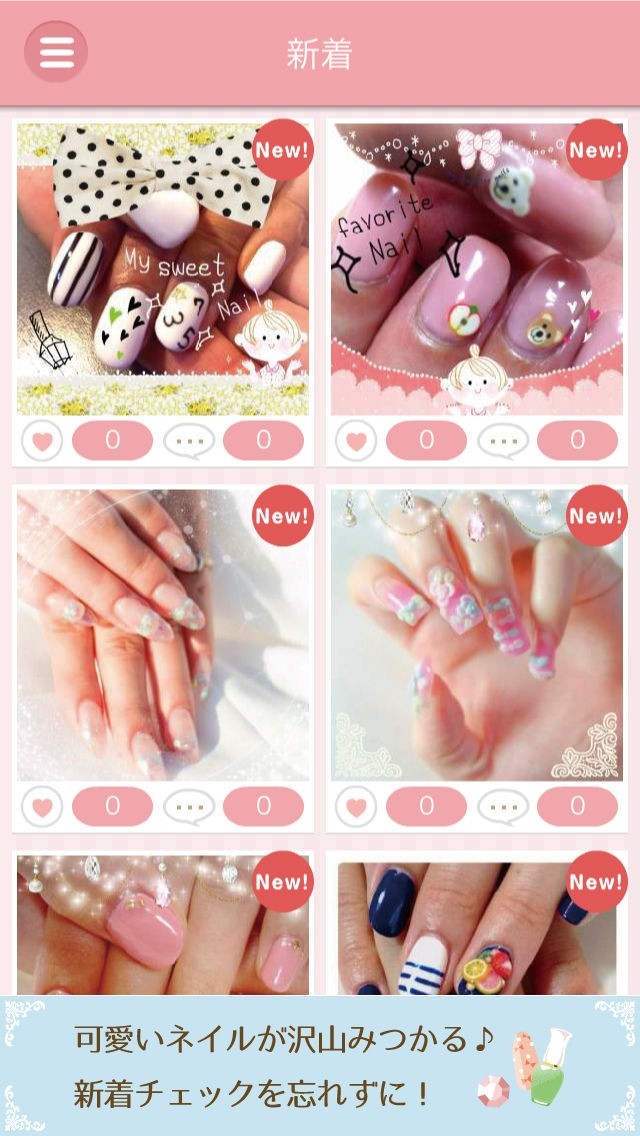Comment on the favorite Nail bear post
Viewport: 640px width, 1136px height.
[502, 440]
